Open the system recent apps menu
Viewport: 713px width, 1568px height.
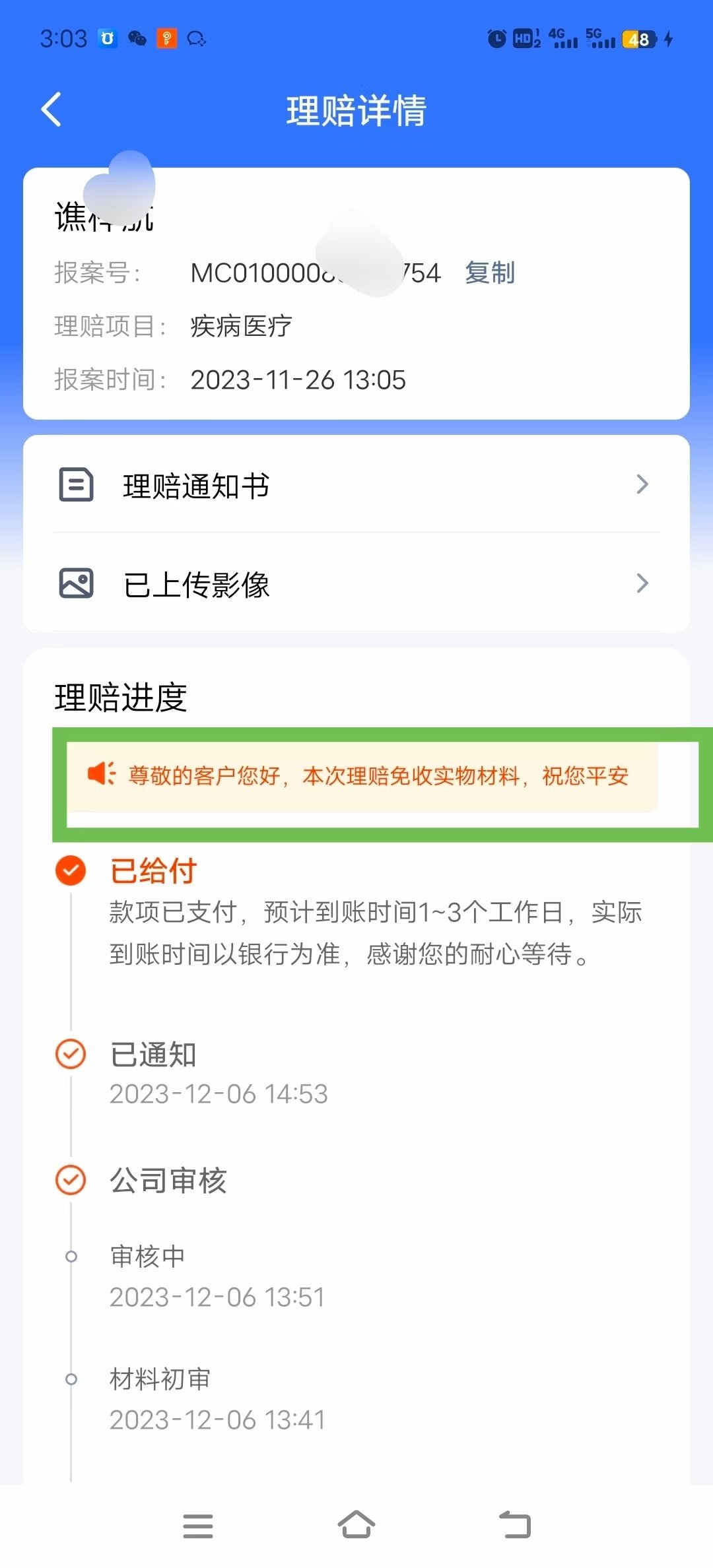(x=198, y=1526)
